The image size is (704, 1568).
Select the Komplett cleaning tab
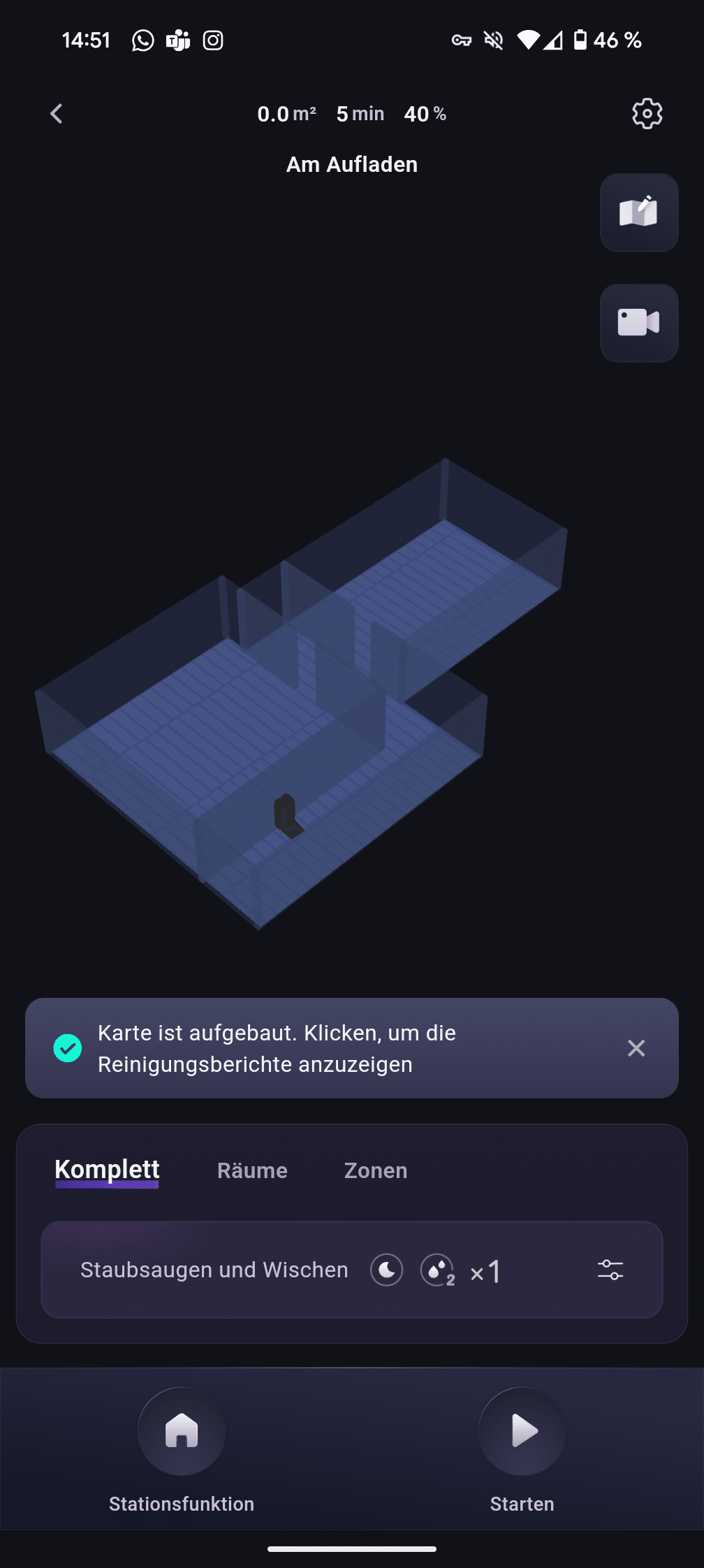[107, 1170]
